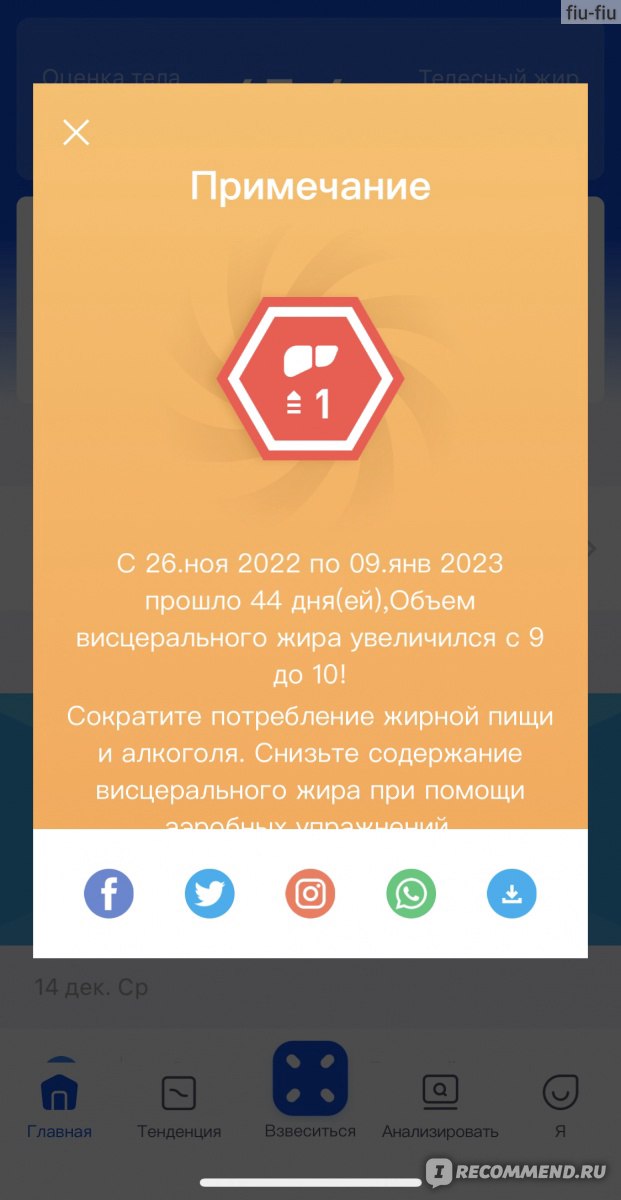Screen dimensions: 621x1200
Task: Switch to the Я profile tab
Action: tap(560, 1107)
